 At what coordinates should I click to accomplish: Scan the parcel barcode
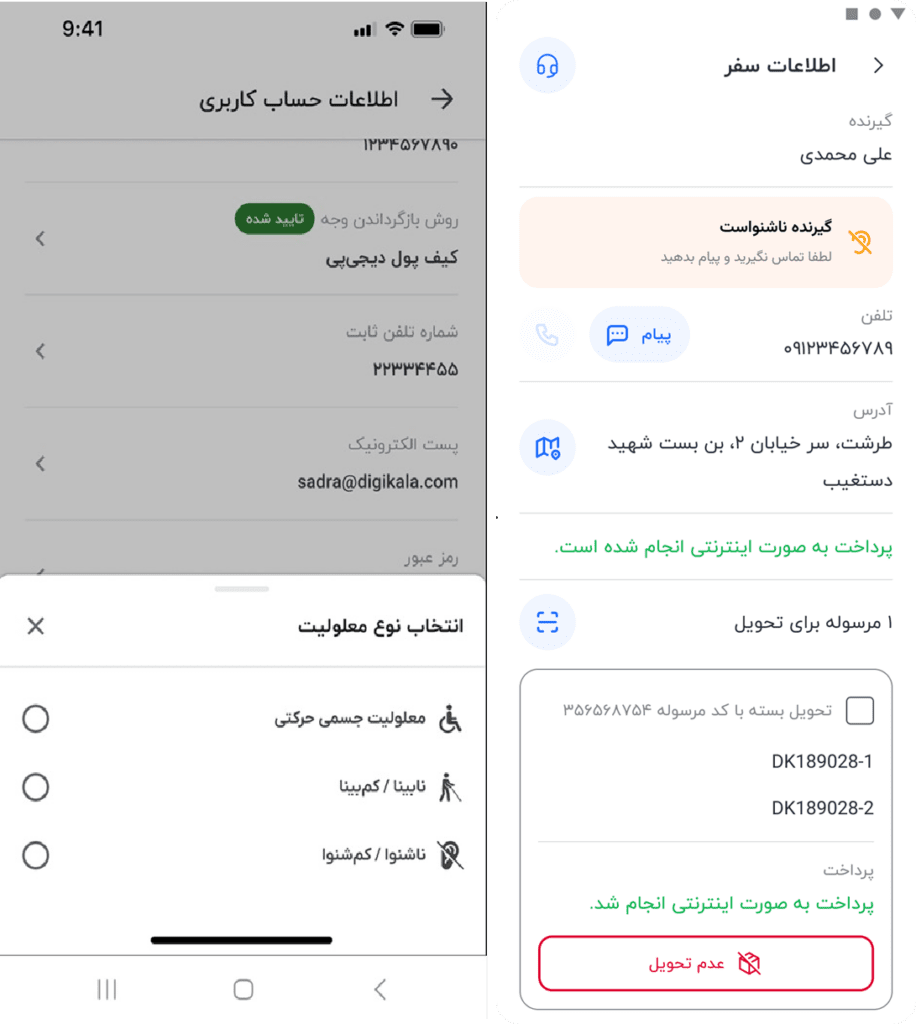547,622
